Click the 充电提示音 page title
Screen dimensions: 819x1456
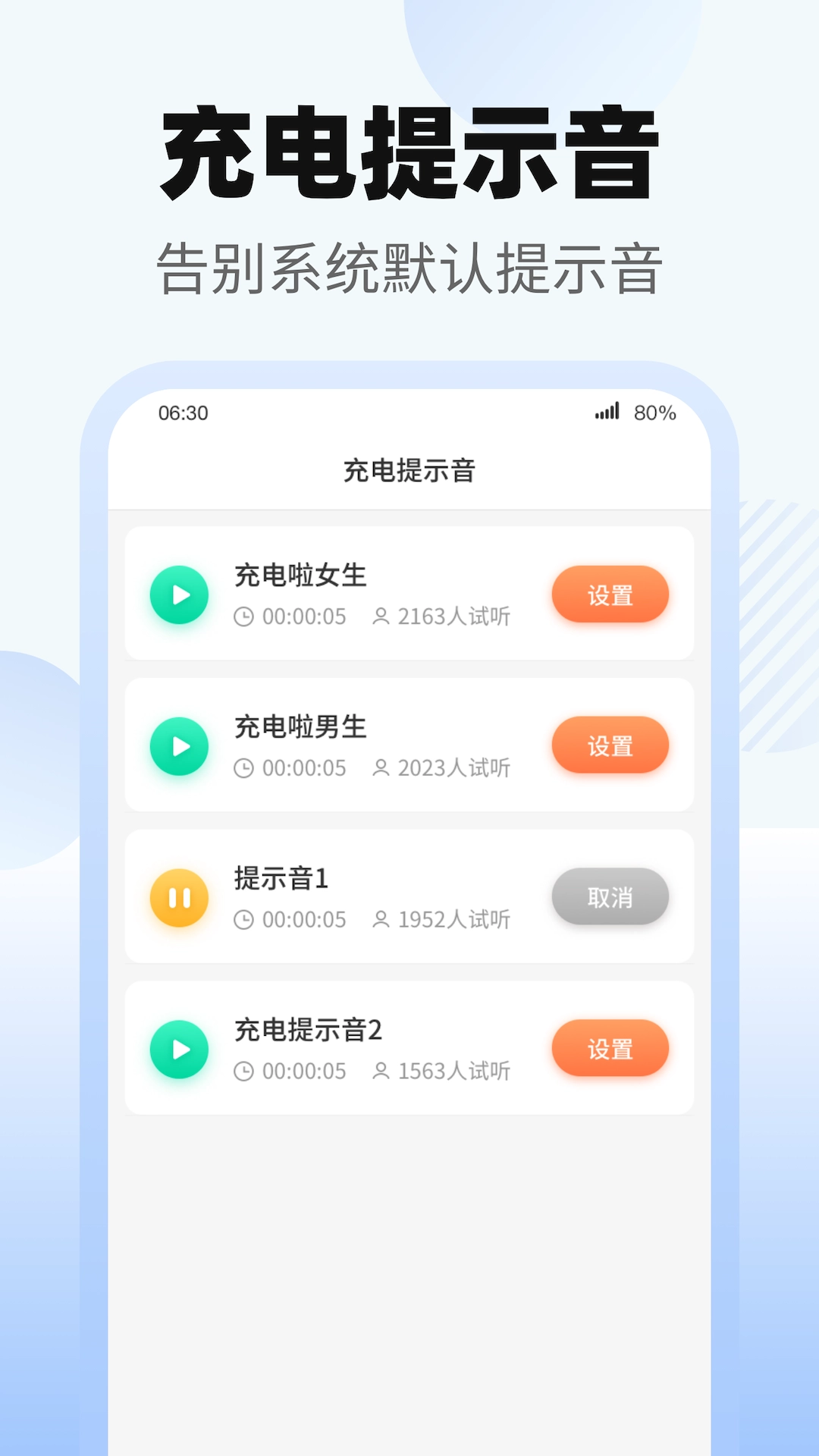409,469
